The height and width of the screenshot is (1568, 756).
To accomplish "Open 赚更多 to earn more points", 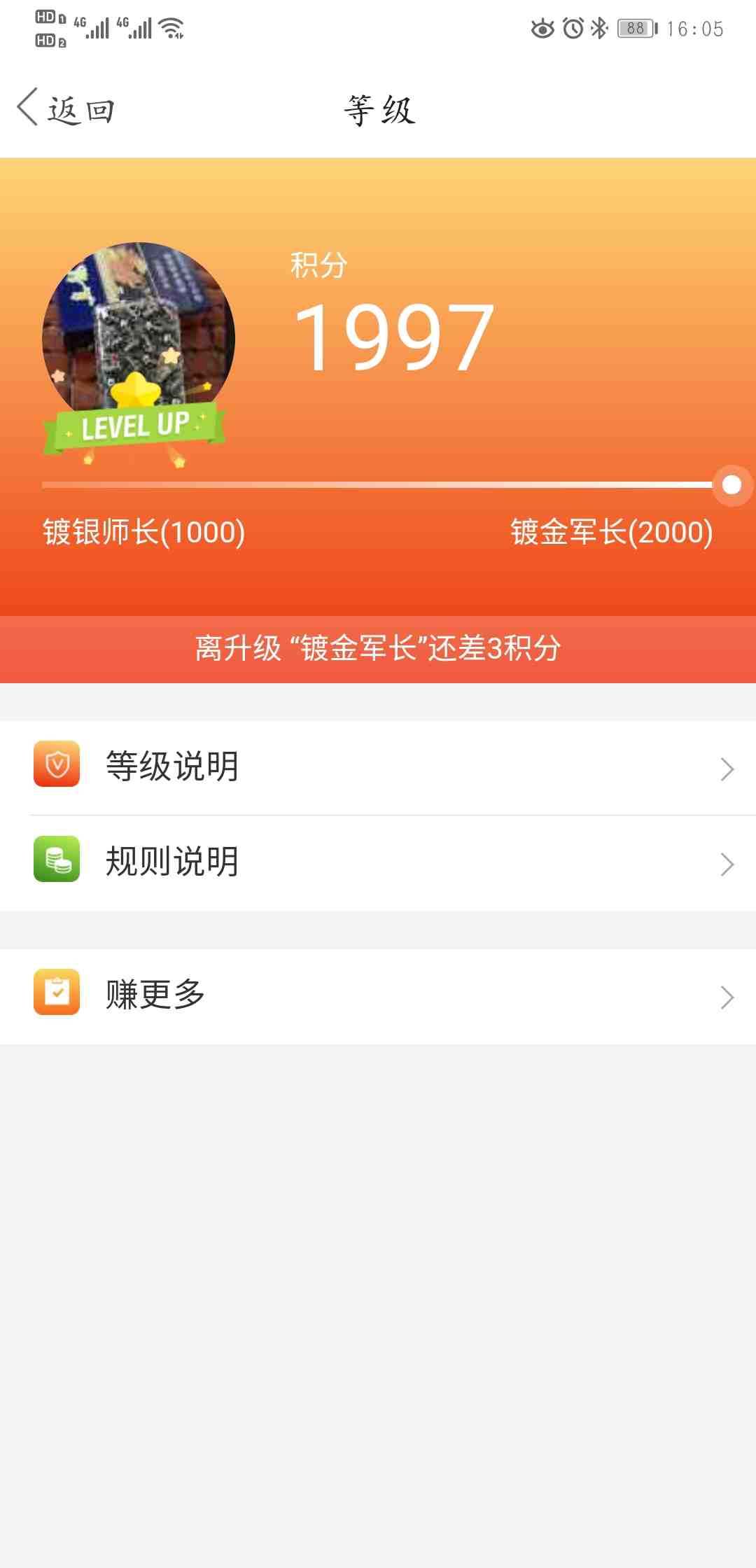I will pos(378,995).
